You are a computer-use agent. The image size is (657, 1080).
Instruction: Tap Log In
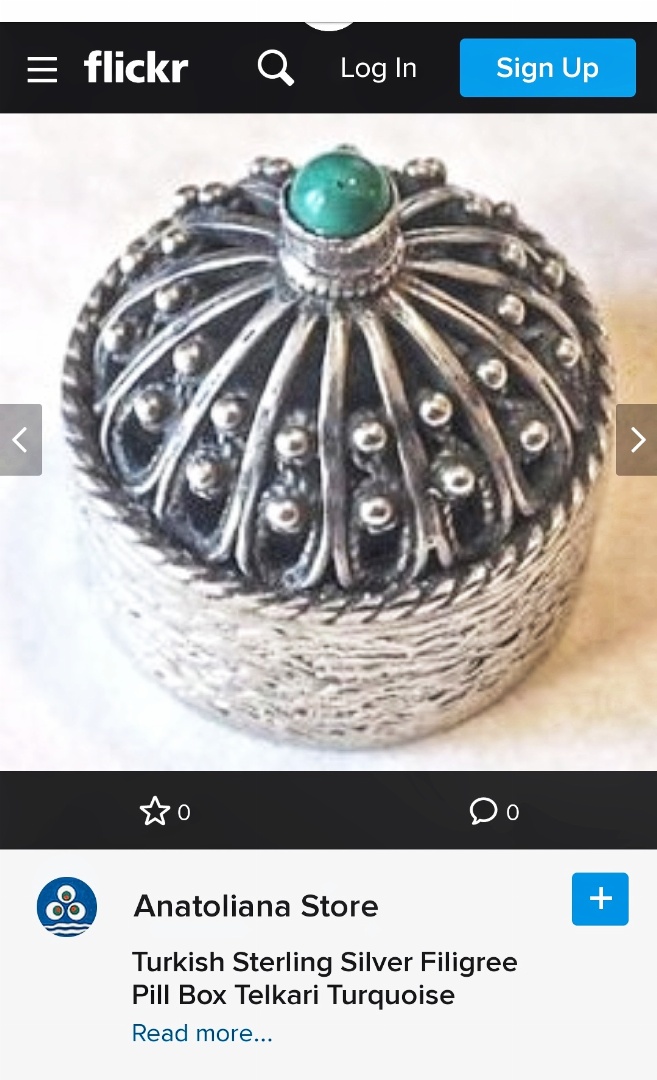378,68
